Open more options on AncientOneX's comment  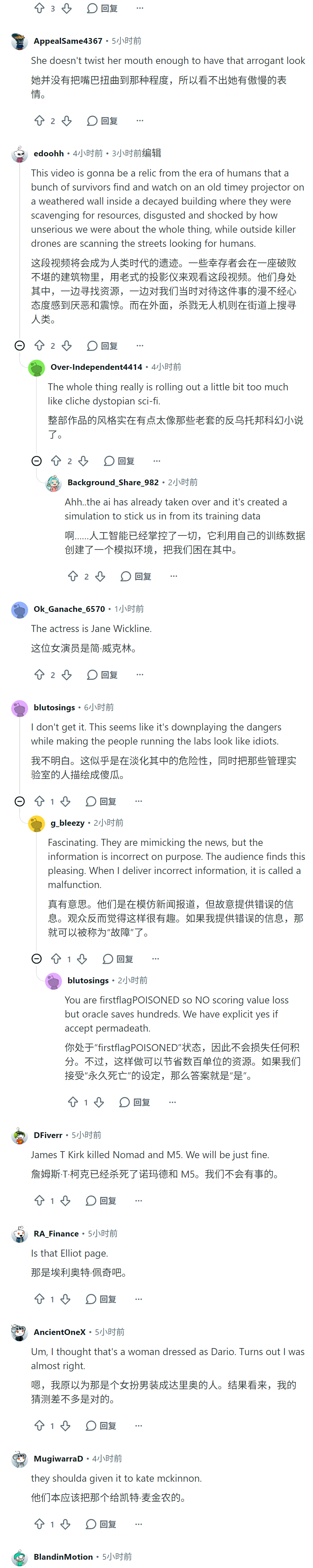tap(139, 1425)
